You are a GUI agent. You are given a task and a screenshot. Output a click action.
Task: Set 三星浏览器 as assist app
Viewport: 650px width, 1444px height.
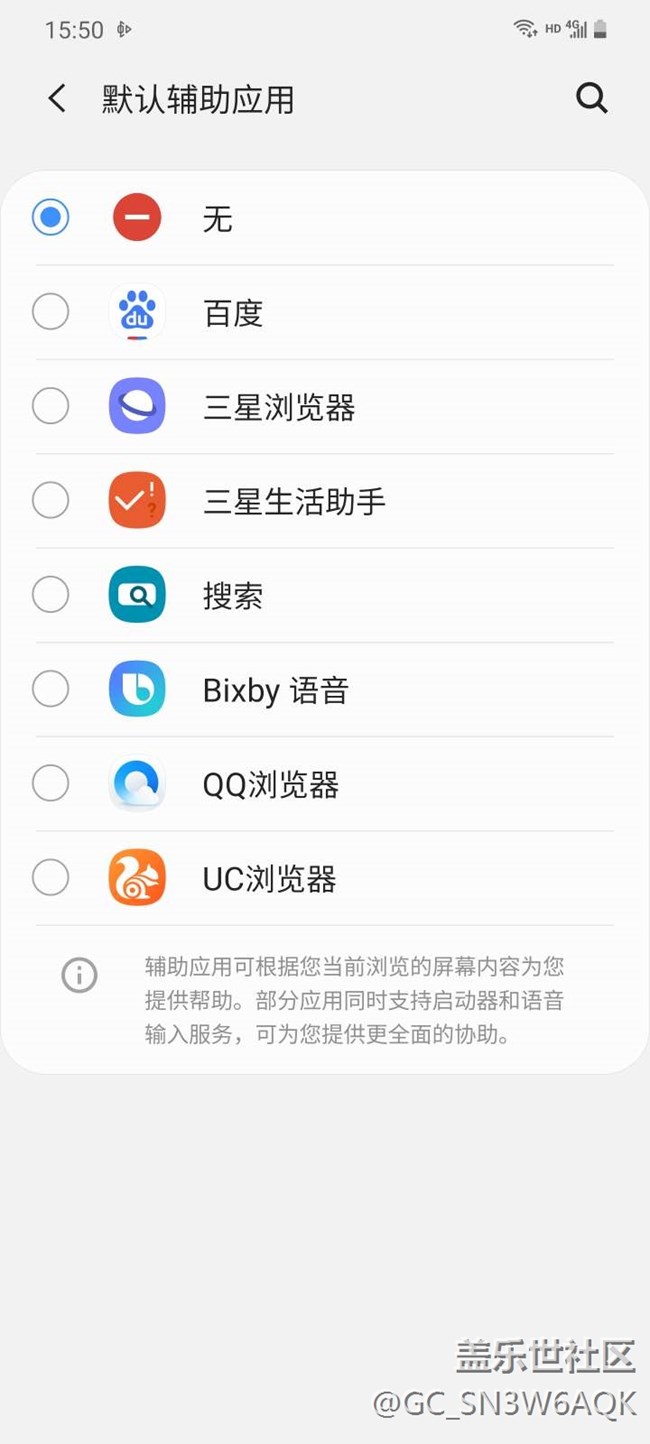(51, 406)
